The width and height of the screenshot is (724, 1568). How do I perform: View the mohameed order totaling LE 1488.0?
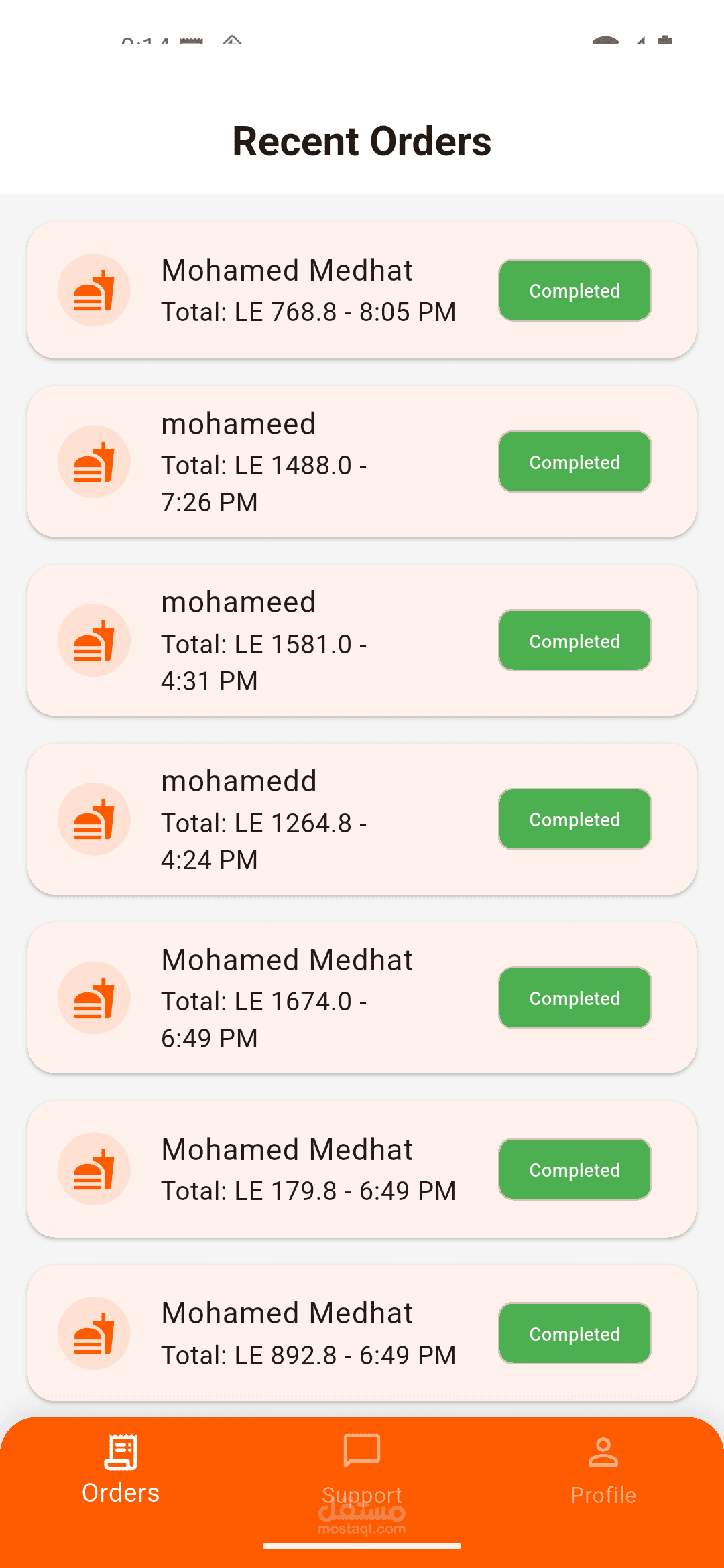tap(308, 462)
